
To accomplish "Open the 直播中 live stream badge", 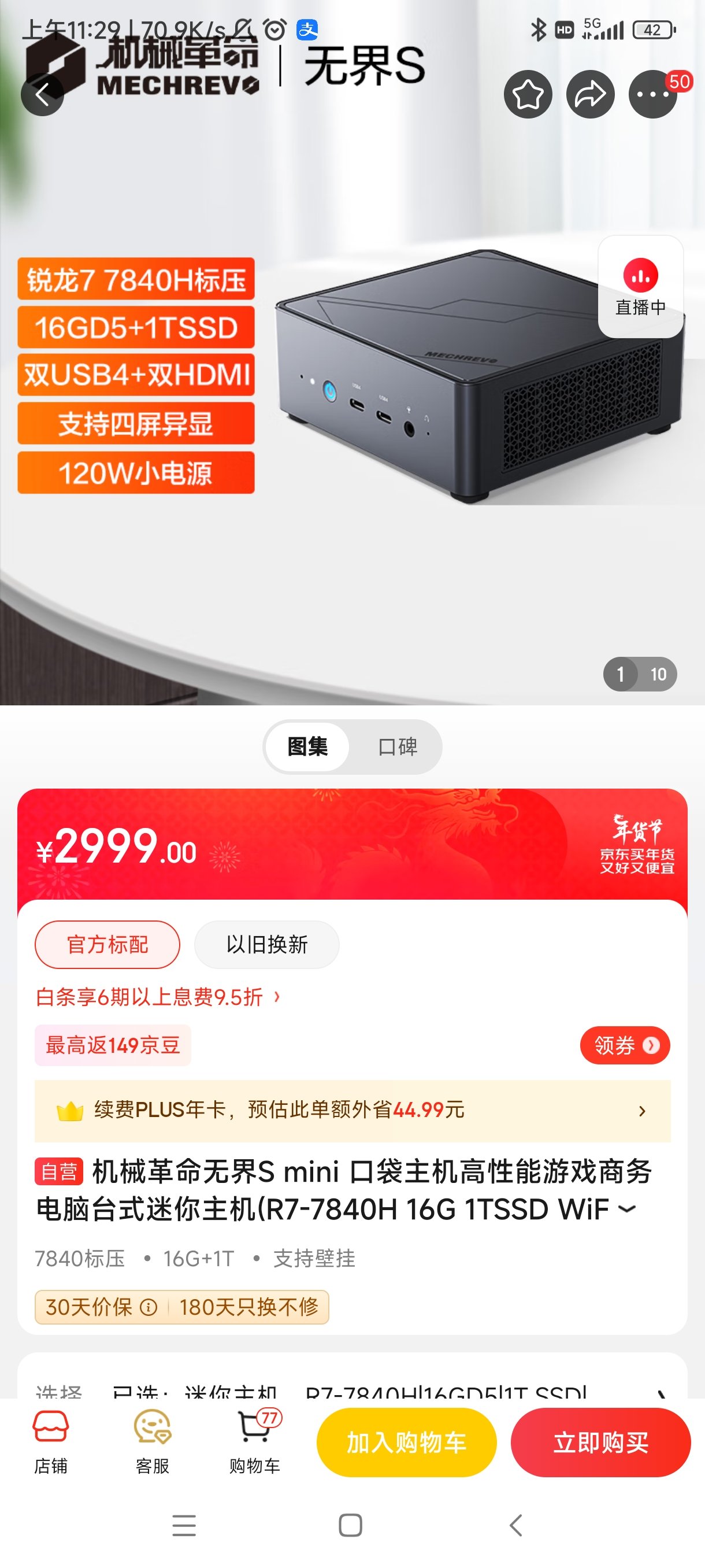I will [x=640, y=287].
